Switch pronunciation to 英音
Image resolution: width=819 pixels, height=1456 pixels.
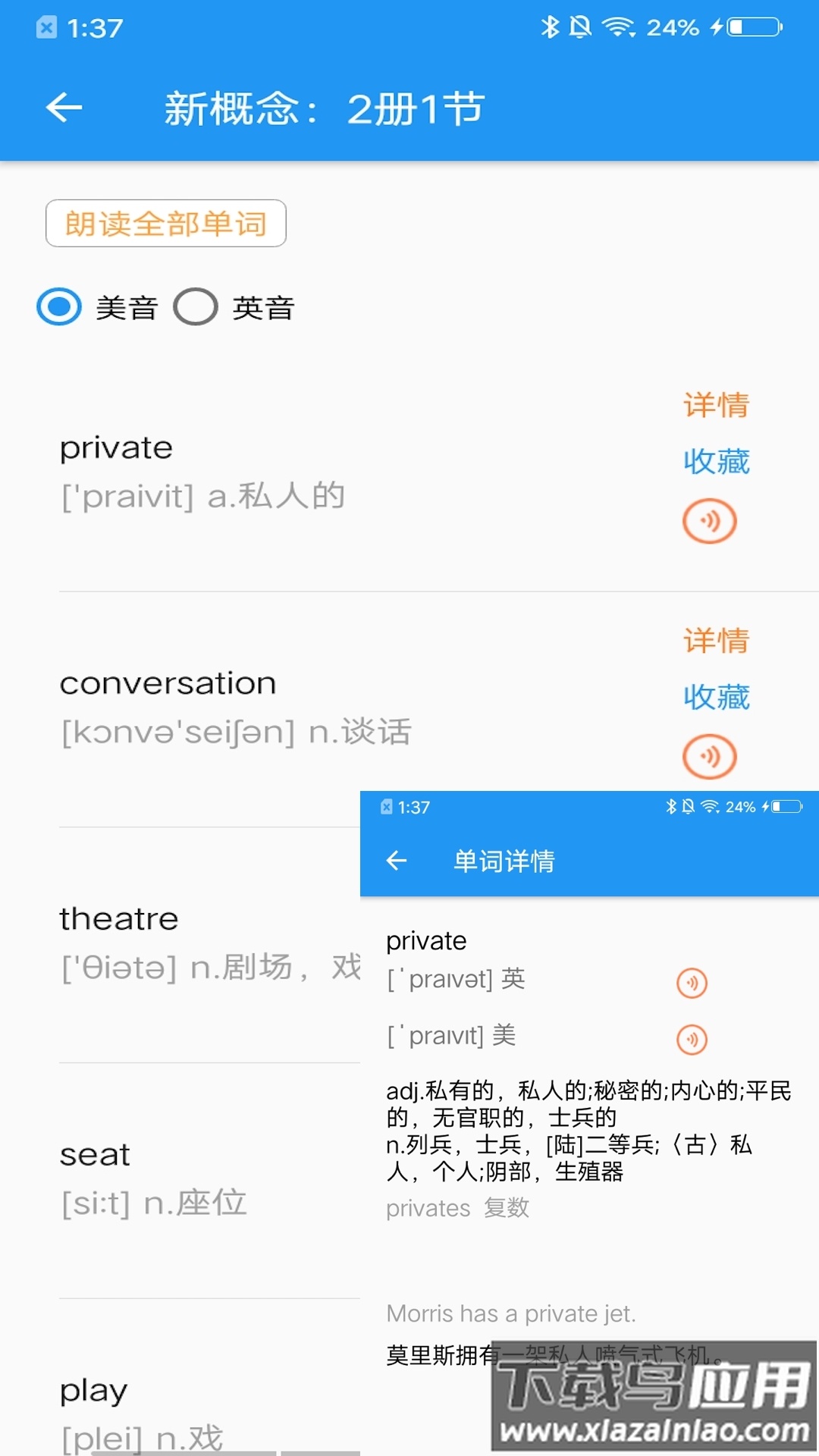point(195,307)
